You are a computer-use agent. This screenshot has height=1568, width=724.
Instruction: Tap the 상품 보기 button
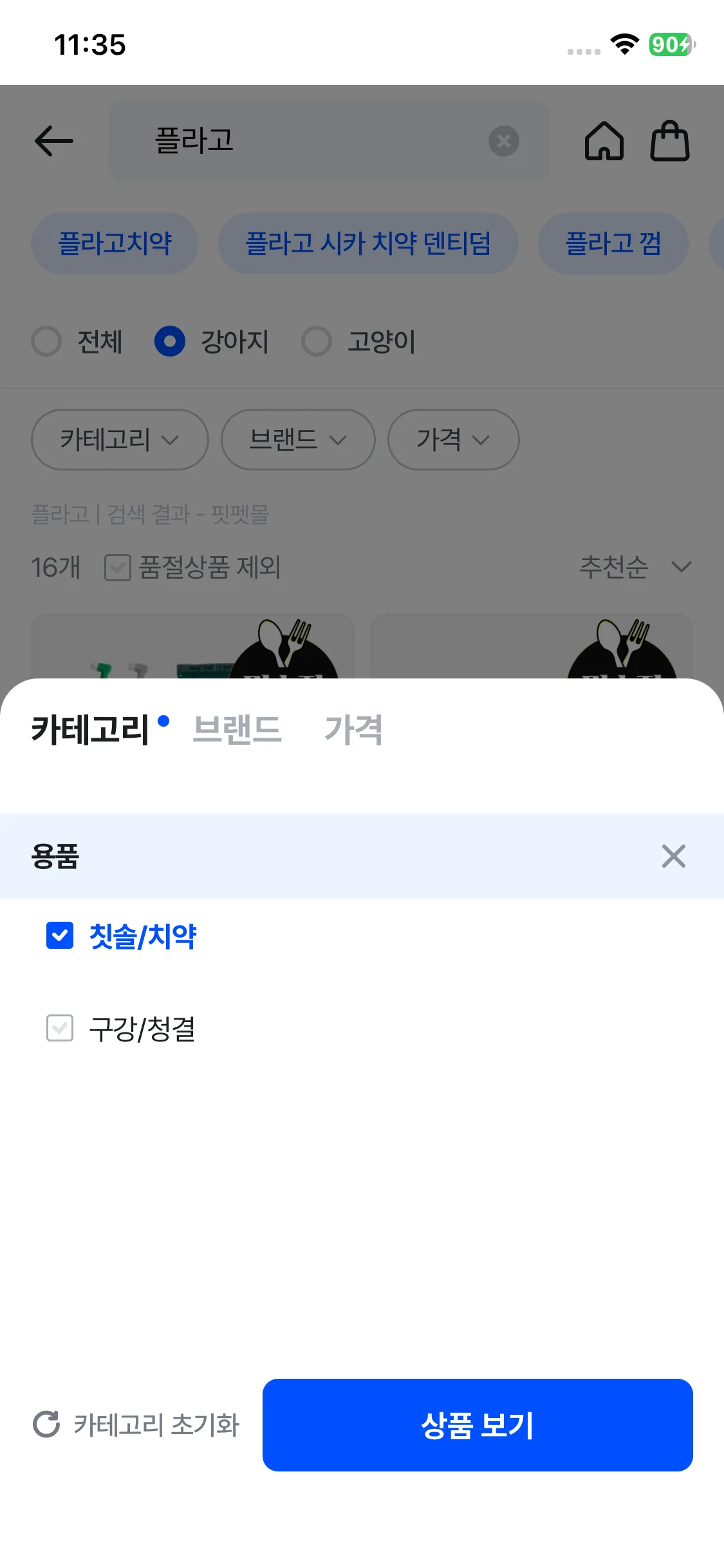tap(478, 1425)
